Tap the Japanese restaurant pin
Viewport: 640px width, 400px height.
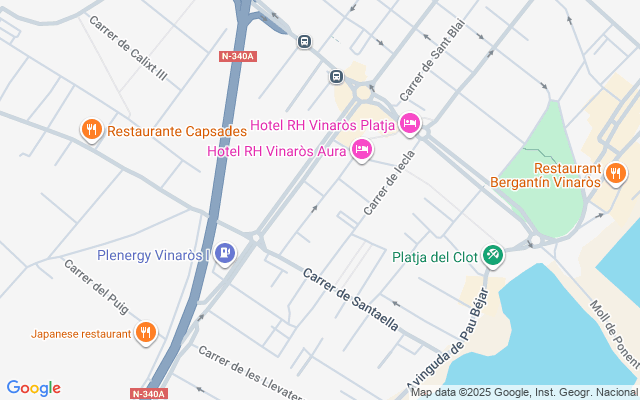[146, 333]
